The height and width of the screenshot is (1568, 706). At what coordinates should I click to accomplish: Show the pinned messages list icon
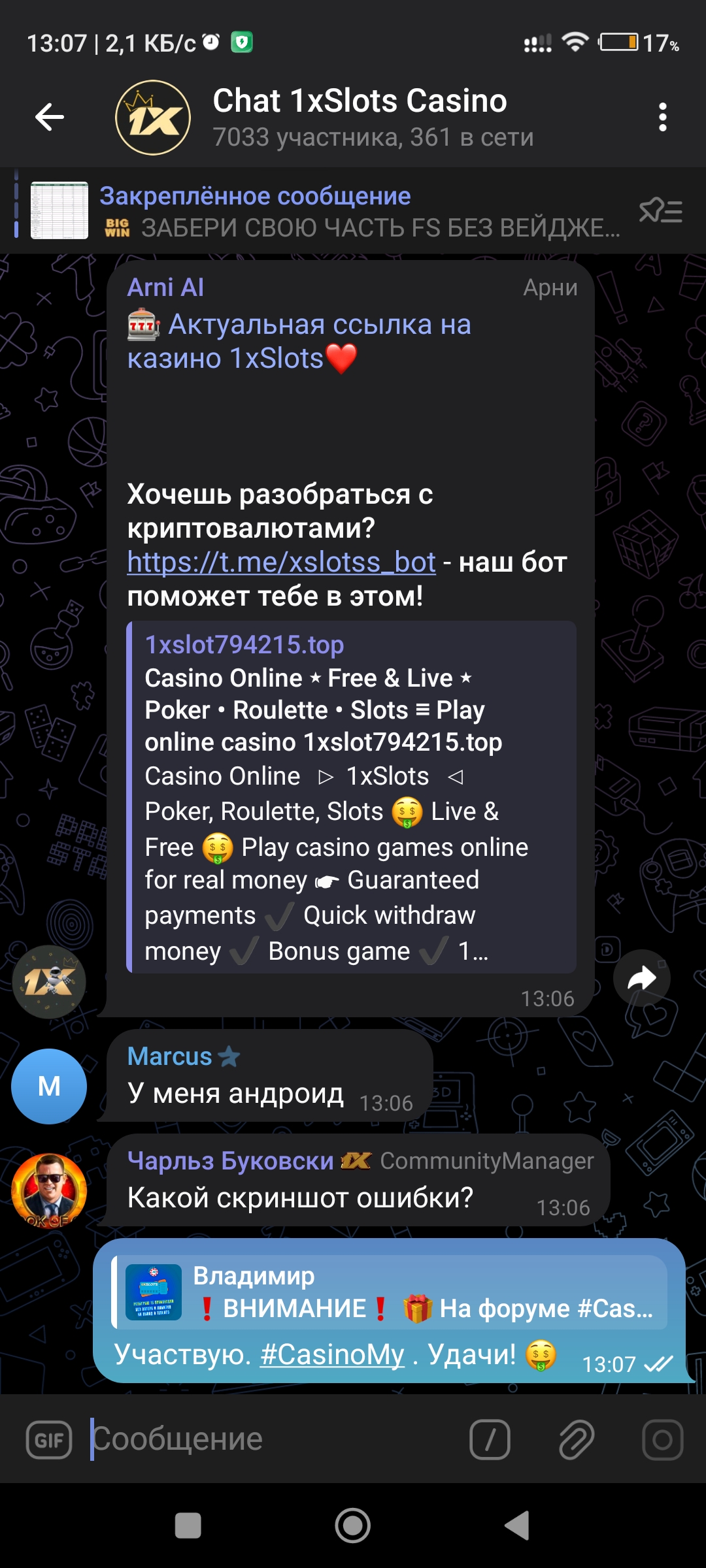pos(661,211)
